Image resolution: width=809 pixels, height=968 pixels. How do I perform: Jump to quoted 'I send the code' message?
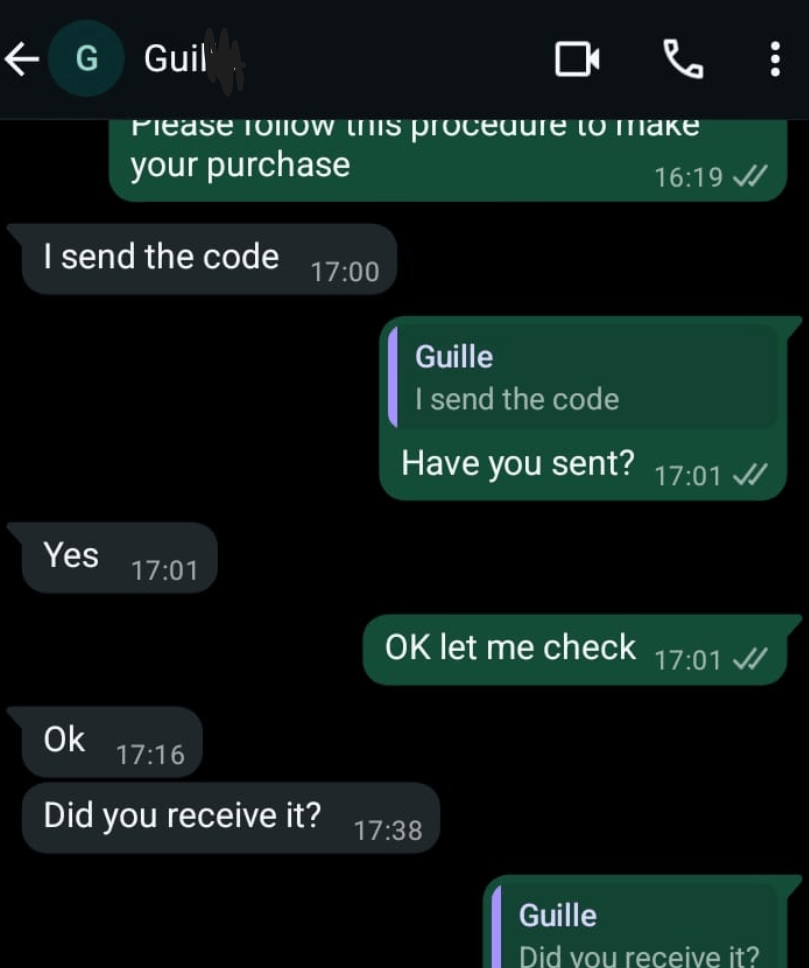(582, 378)
